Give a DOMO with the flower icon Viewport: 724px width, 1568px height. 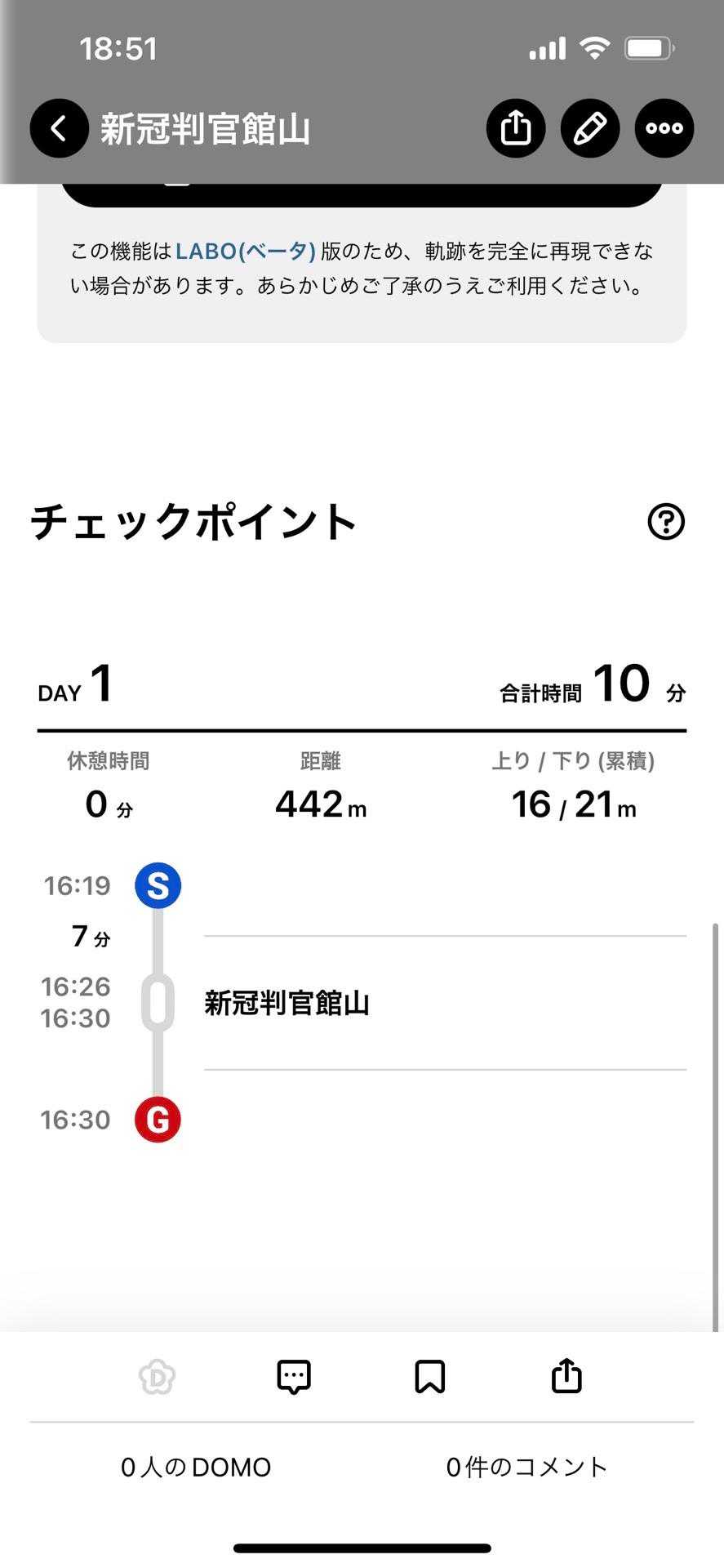tap(158, 1377)
